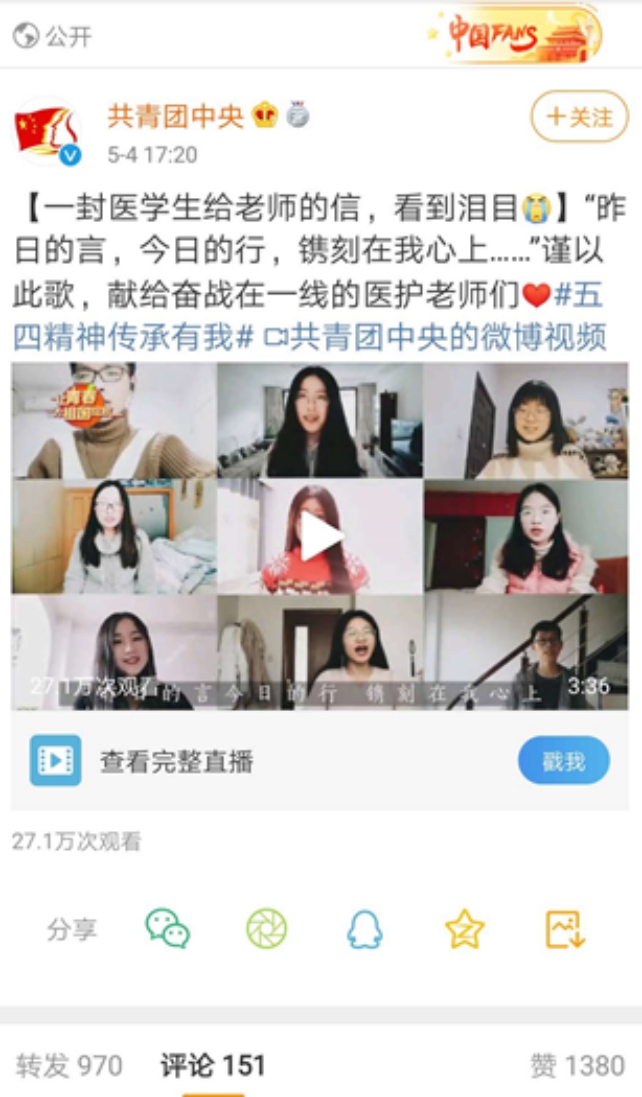Share post to WeChat Moments

[267, 929]
